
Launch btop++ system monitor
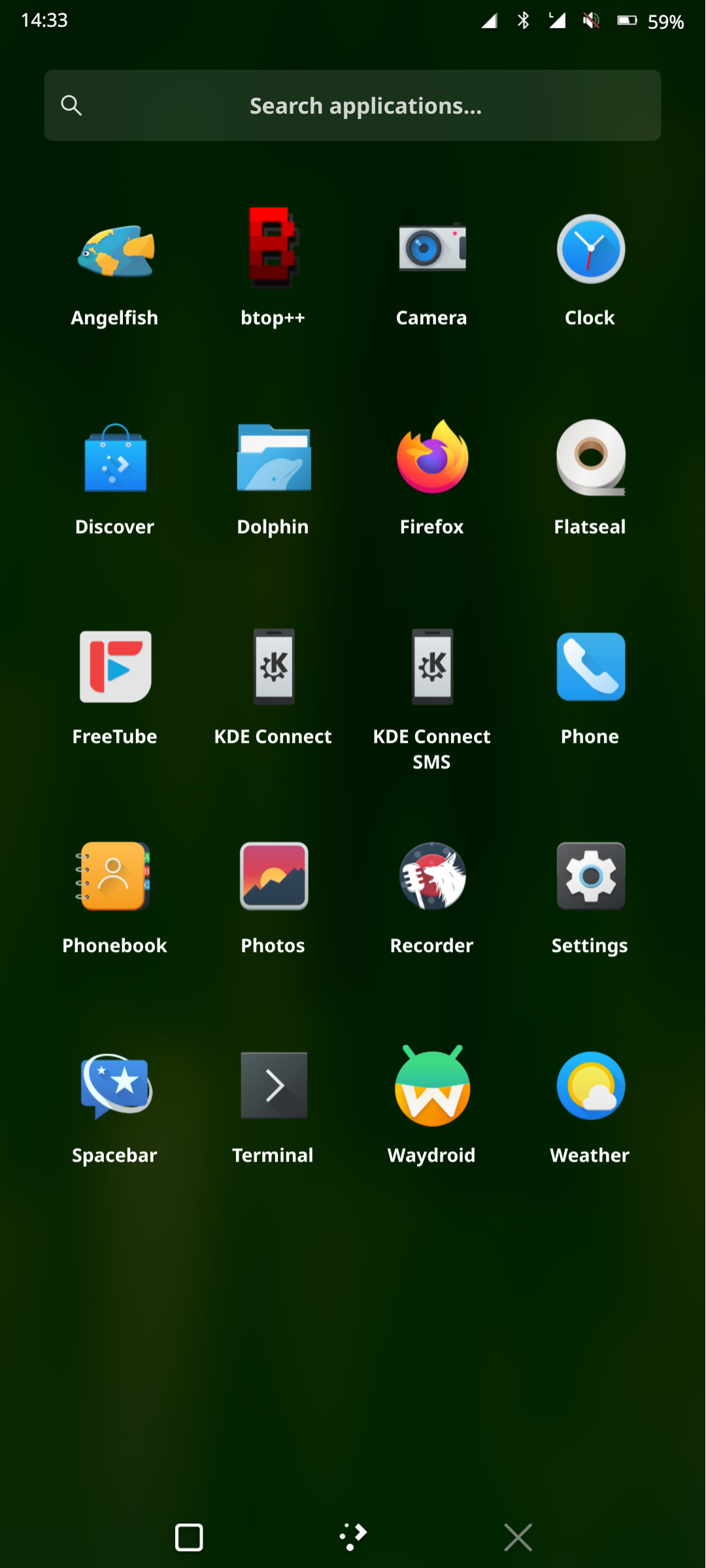coord(273,248)
